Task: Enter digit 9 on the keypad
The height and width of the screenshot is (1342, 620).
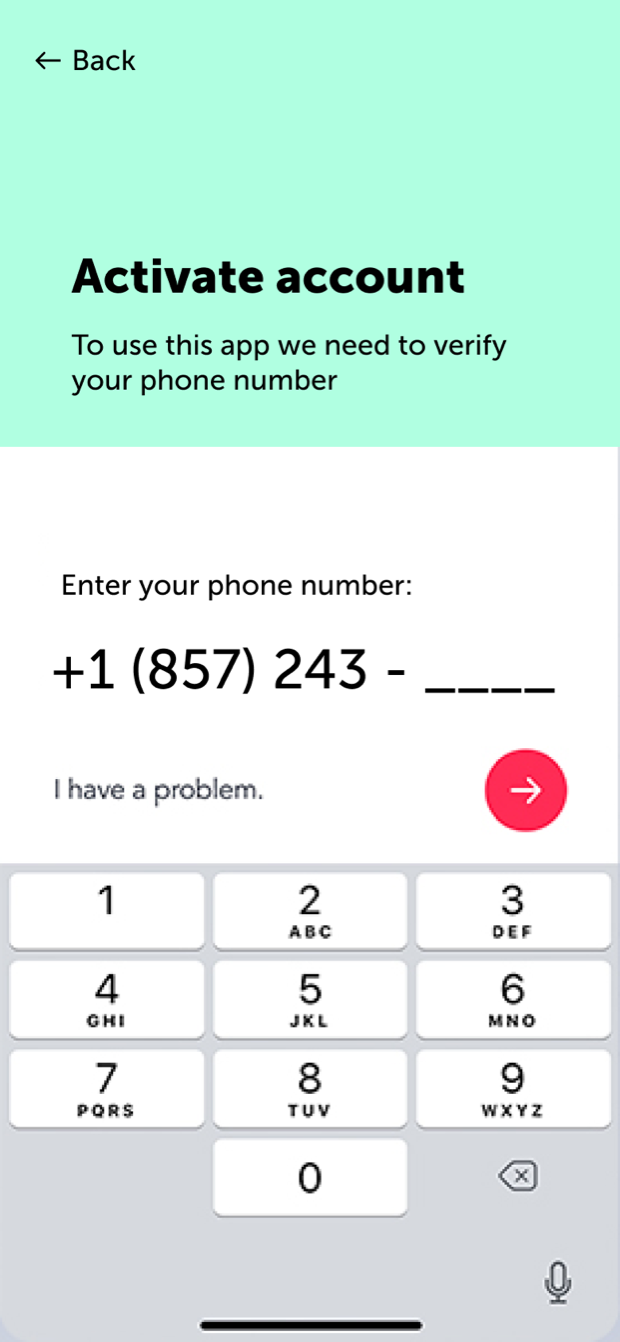Action: 513,1088
